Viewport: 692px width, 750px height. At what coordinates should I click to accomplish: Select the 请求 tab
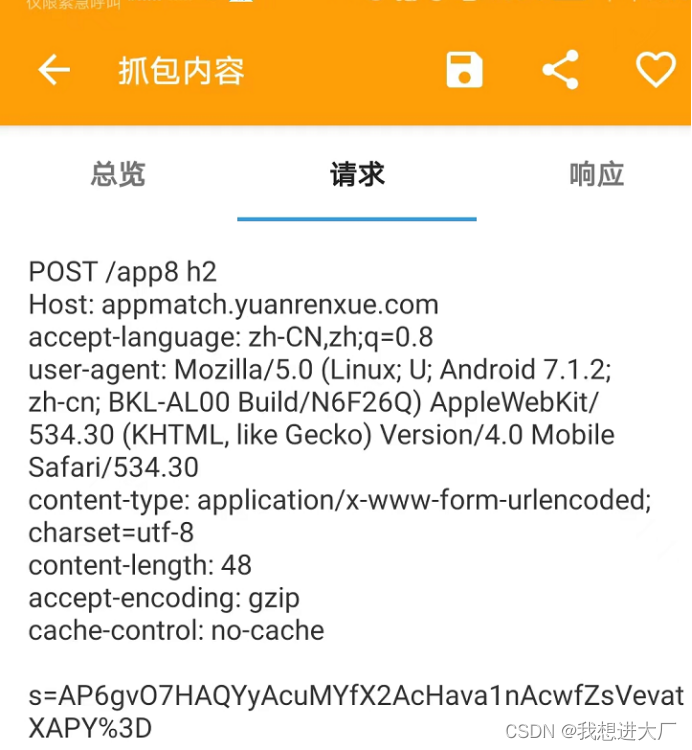pyautogui.click(x=357, y=174)
